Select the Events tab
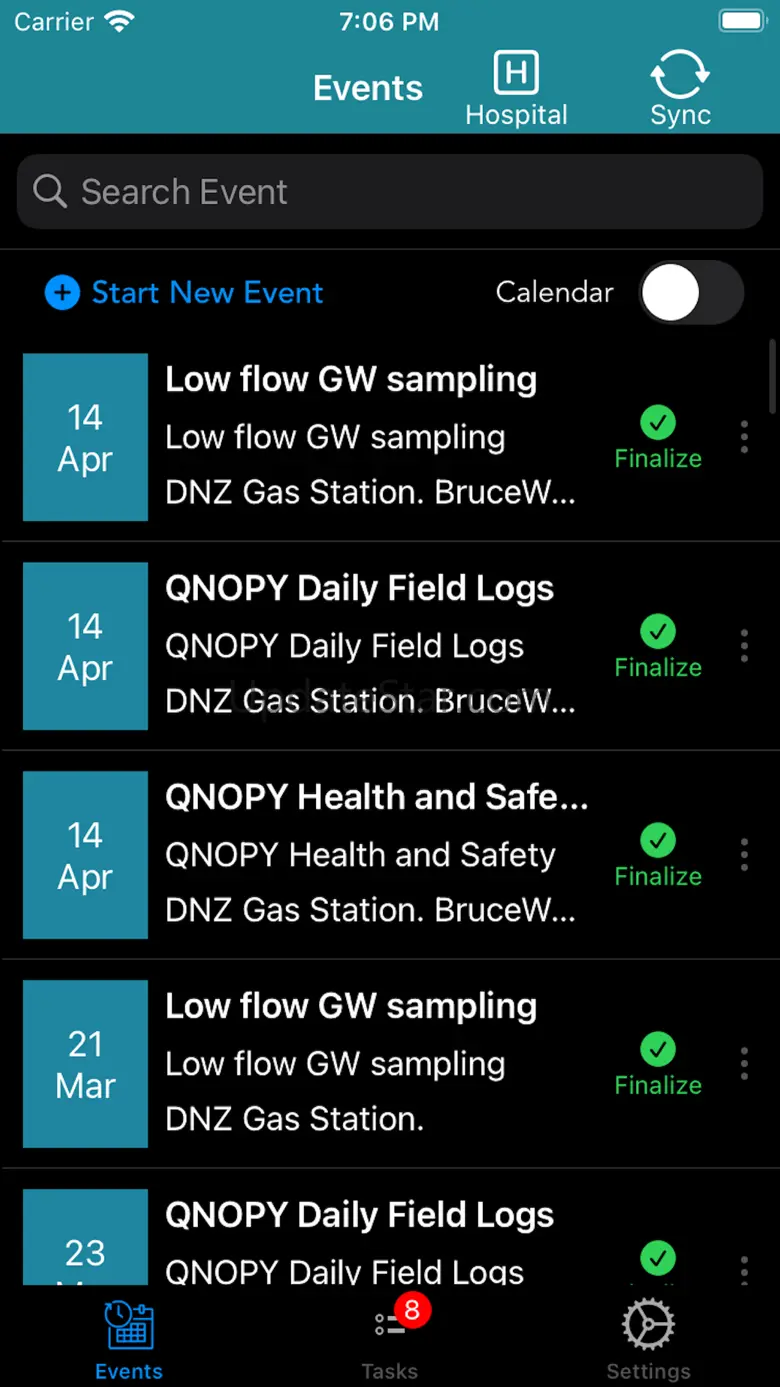Screen dimensions: 780x1387 point(129,1338)
